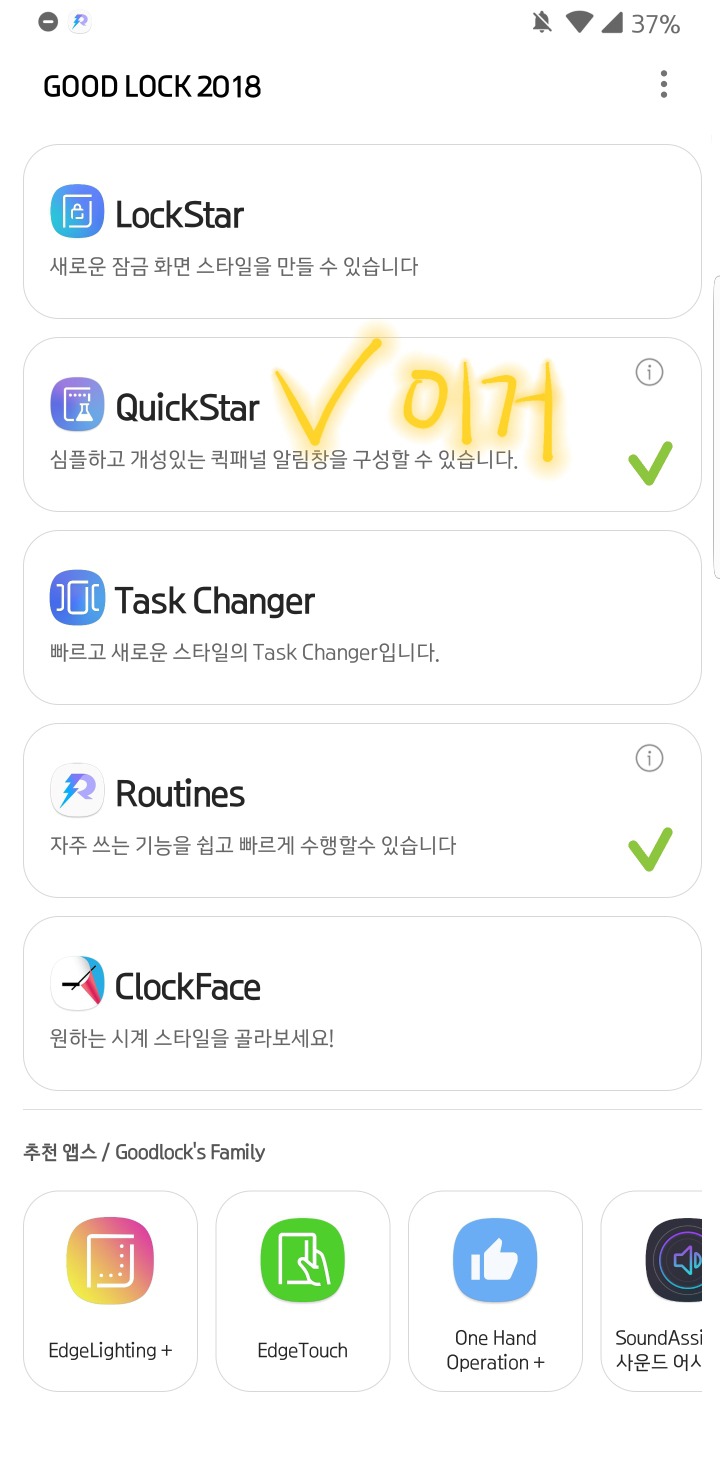Image resolution: width=720 pixels, height=1480 pixels.
Task: Select the EdgeTouch recommended app
Action: pos(303,1290)
